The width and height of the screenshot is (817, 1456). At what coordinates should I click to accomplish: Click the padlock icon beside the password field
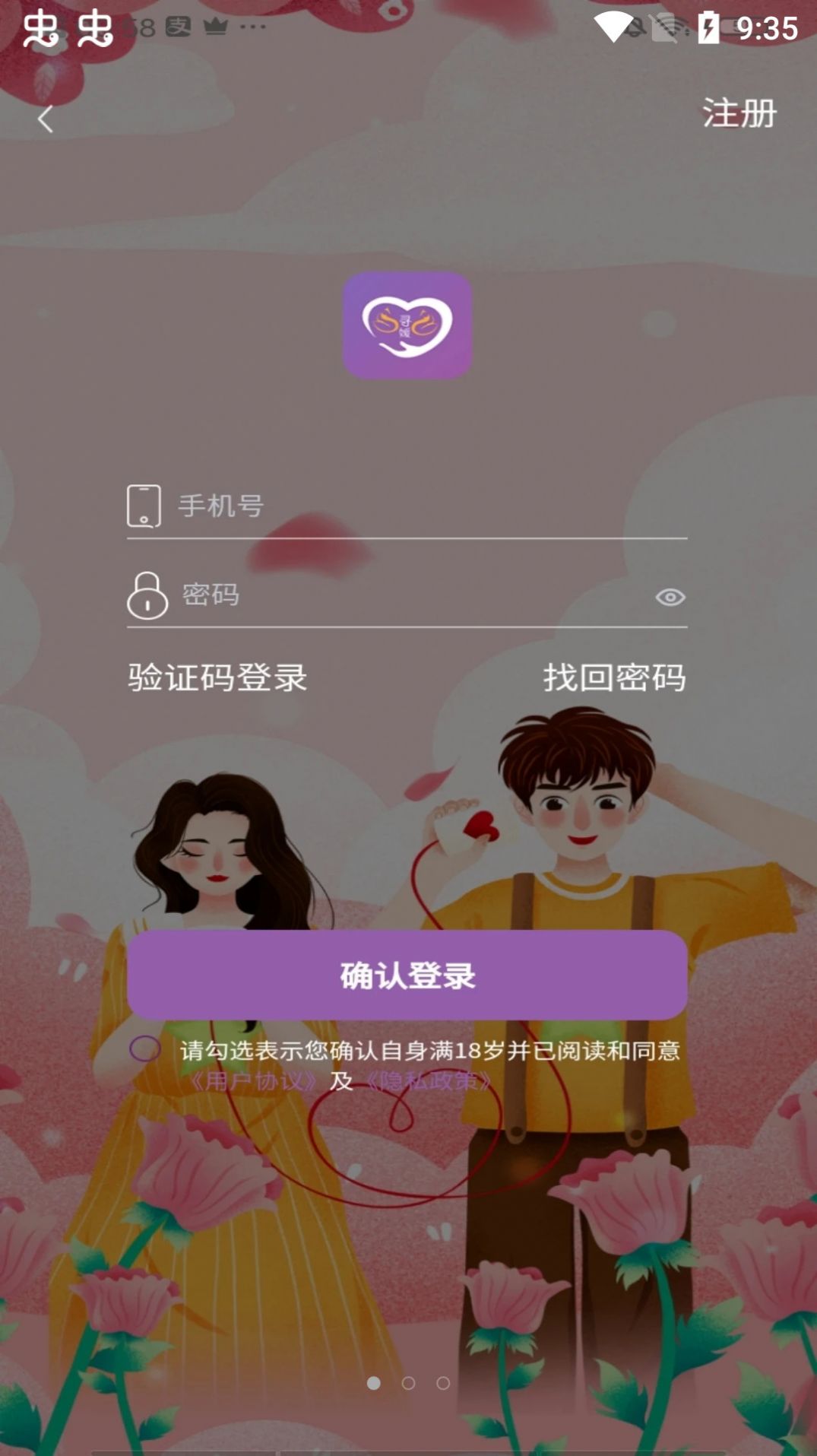tap(146, 597)
